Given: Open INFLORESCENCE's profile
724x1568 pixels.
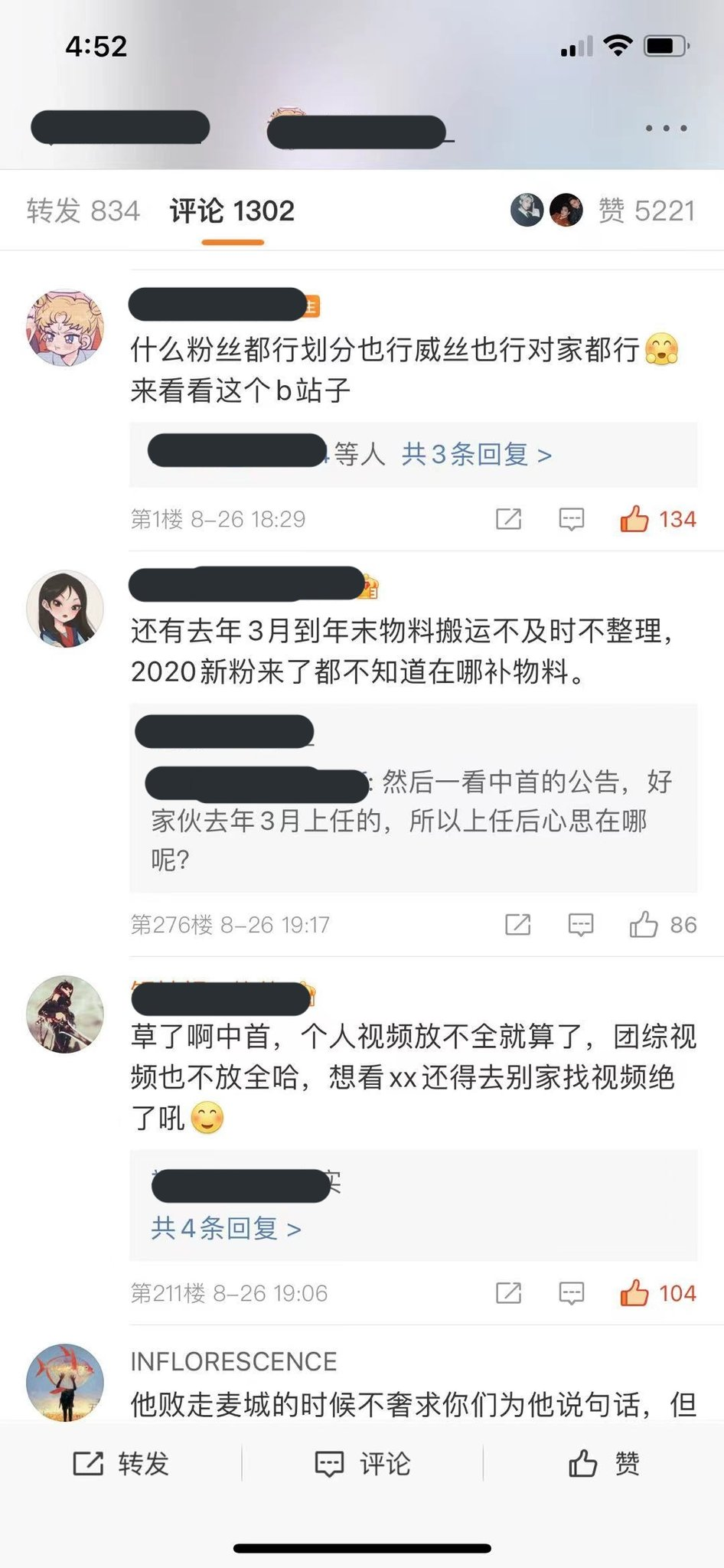Looking at the screenshot, I should pos(233,1361).
